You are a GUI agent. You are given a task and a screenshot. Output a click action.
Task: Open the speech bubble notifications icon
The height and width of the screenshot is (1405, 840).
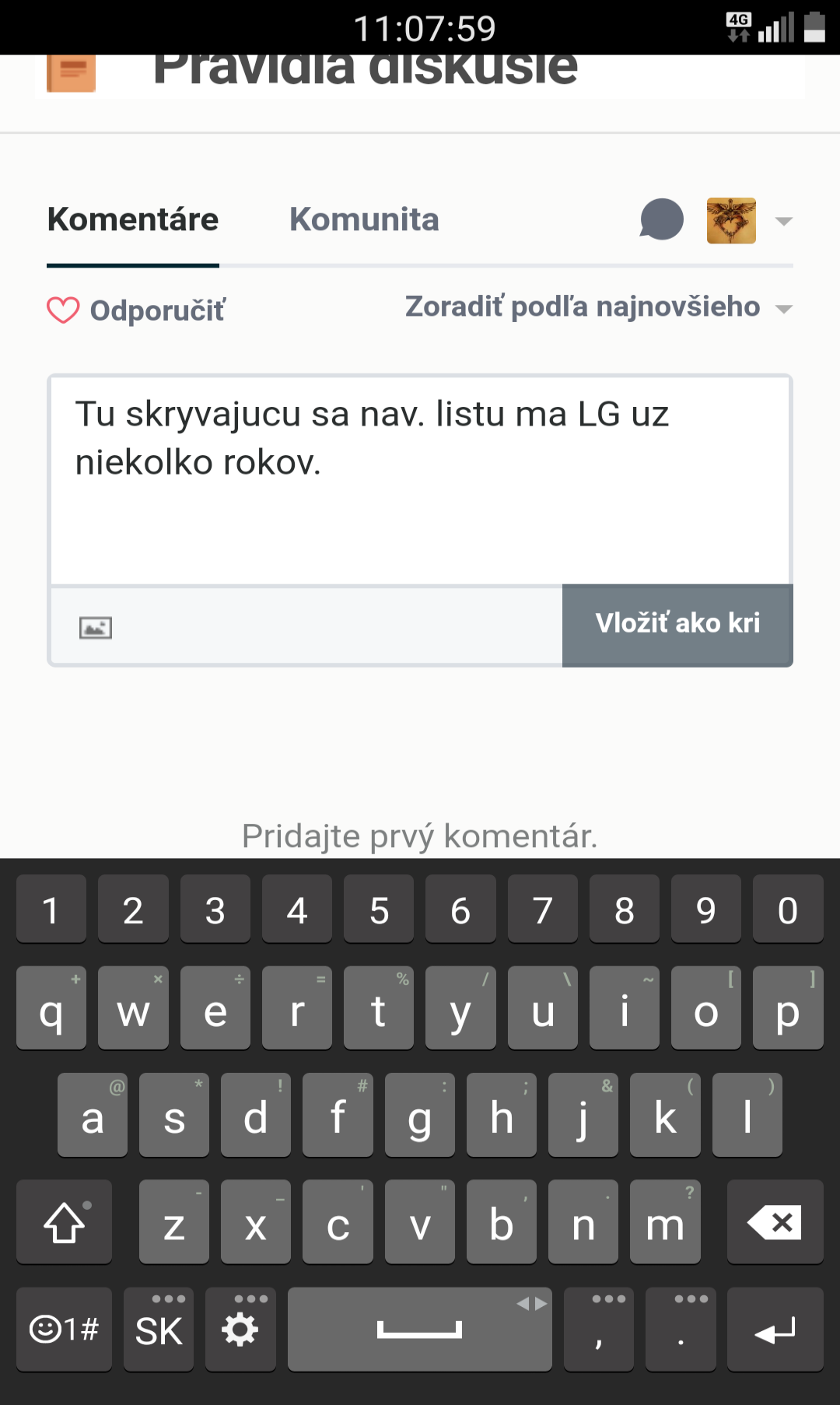(x=661, y=220)
